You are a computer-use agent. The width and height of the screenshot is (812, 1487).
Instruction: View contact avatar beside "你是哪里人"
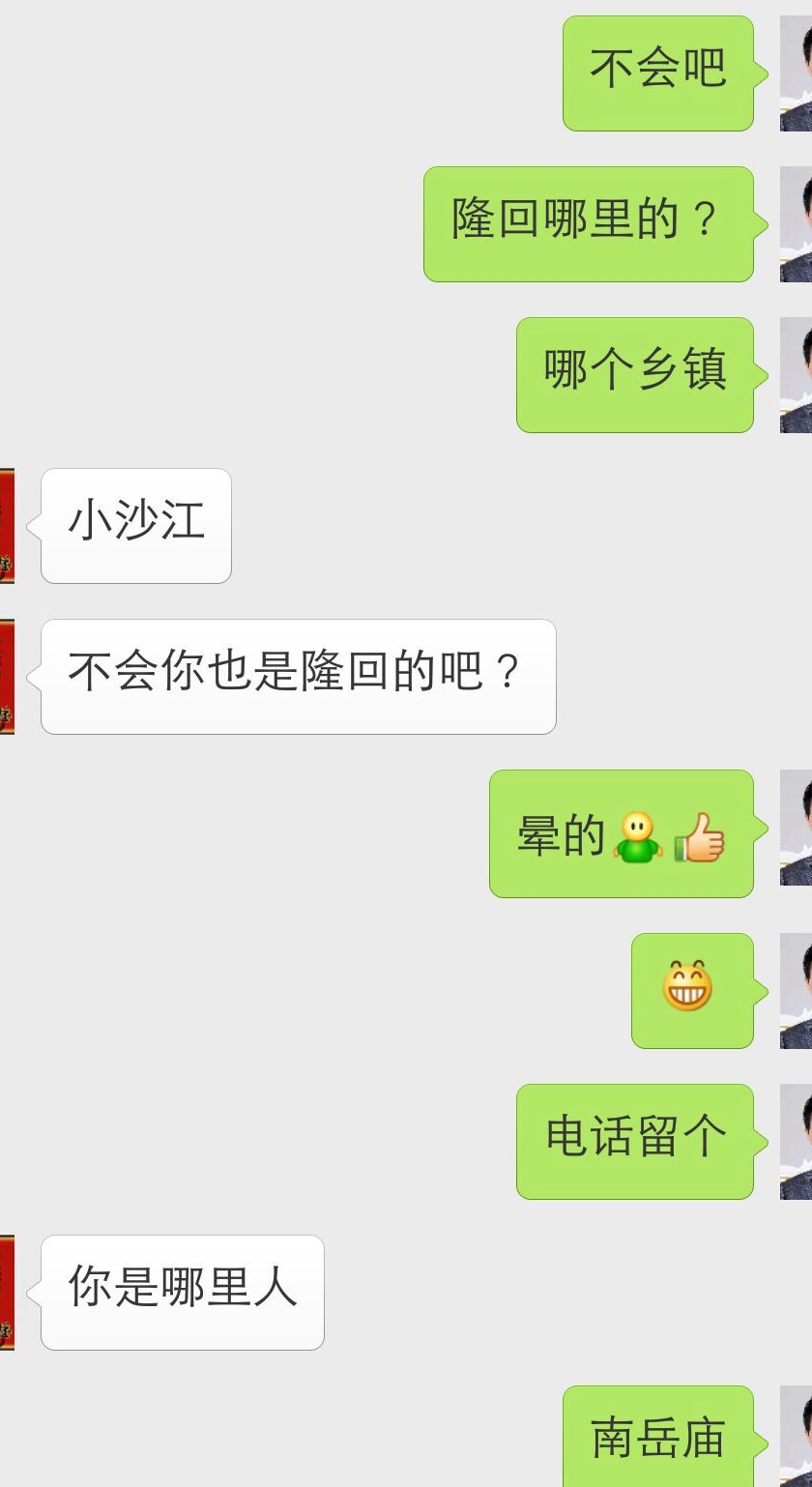tap(7, 1292)
